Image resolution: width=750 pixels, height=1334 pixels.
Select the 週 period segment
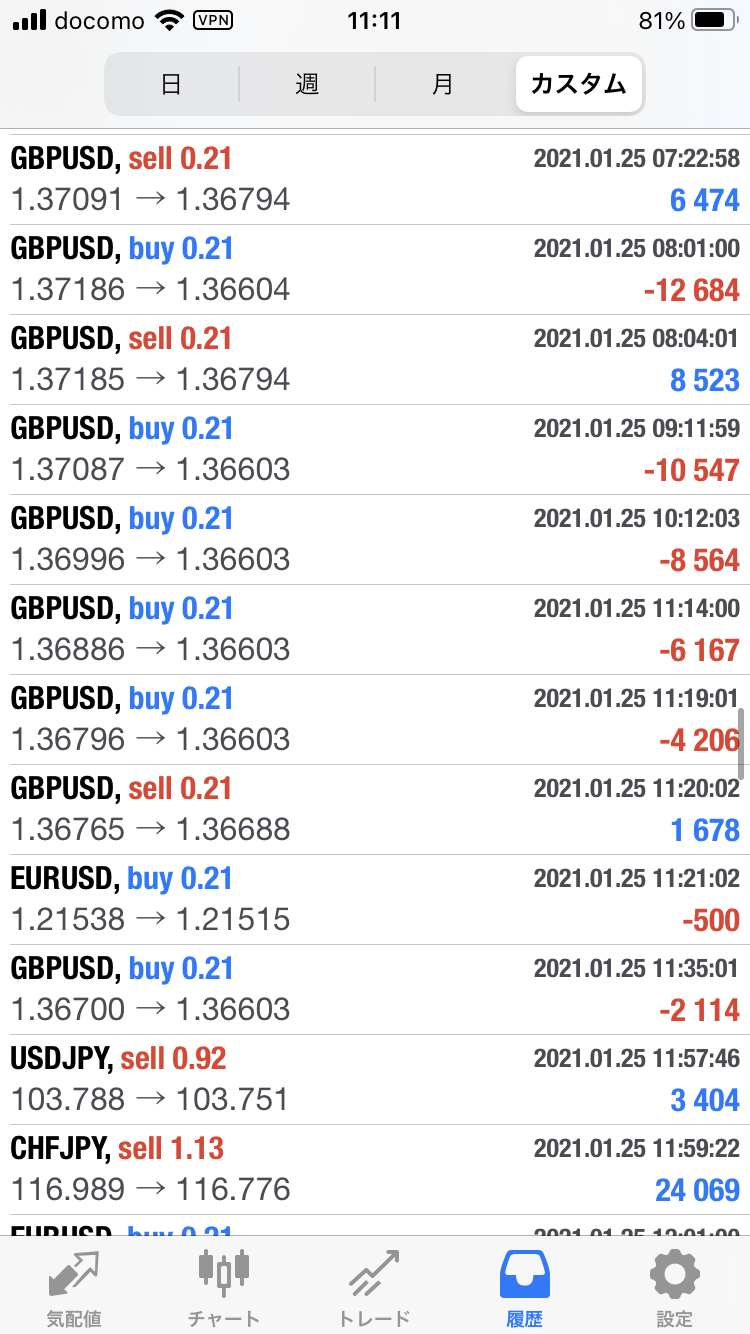point(307,84)
